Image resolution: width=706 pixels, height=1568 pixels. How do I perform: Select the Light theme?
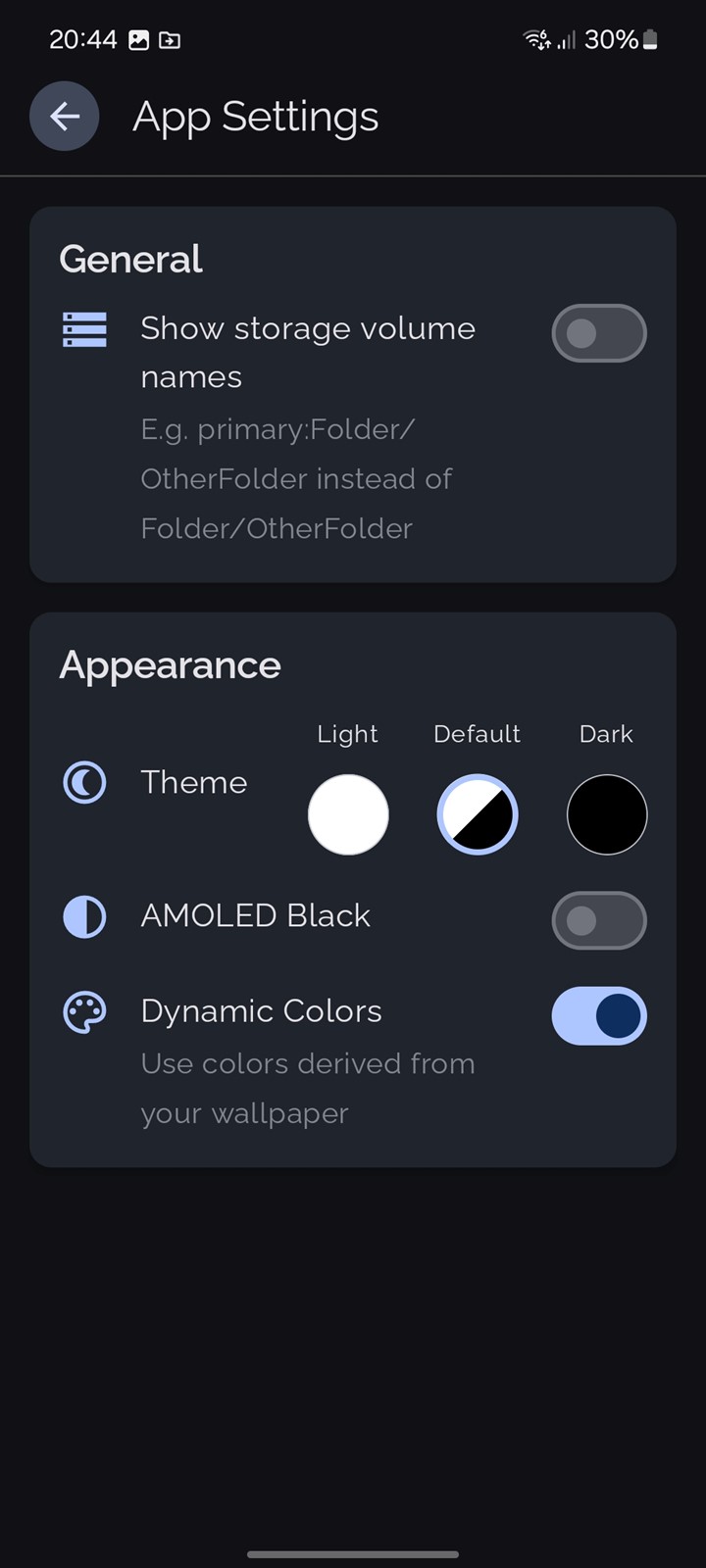(348, 814)
